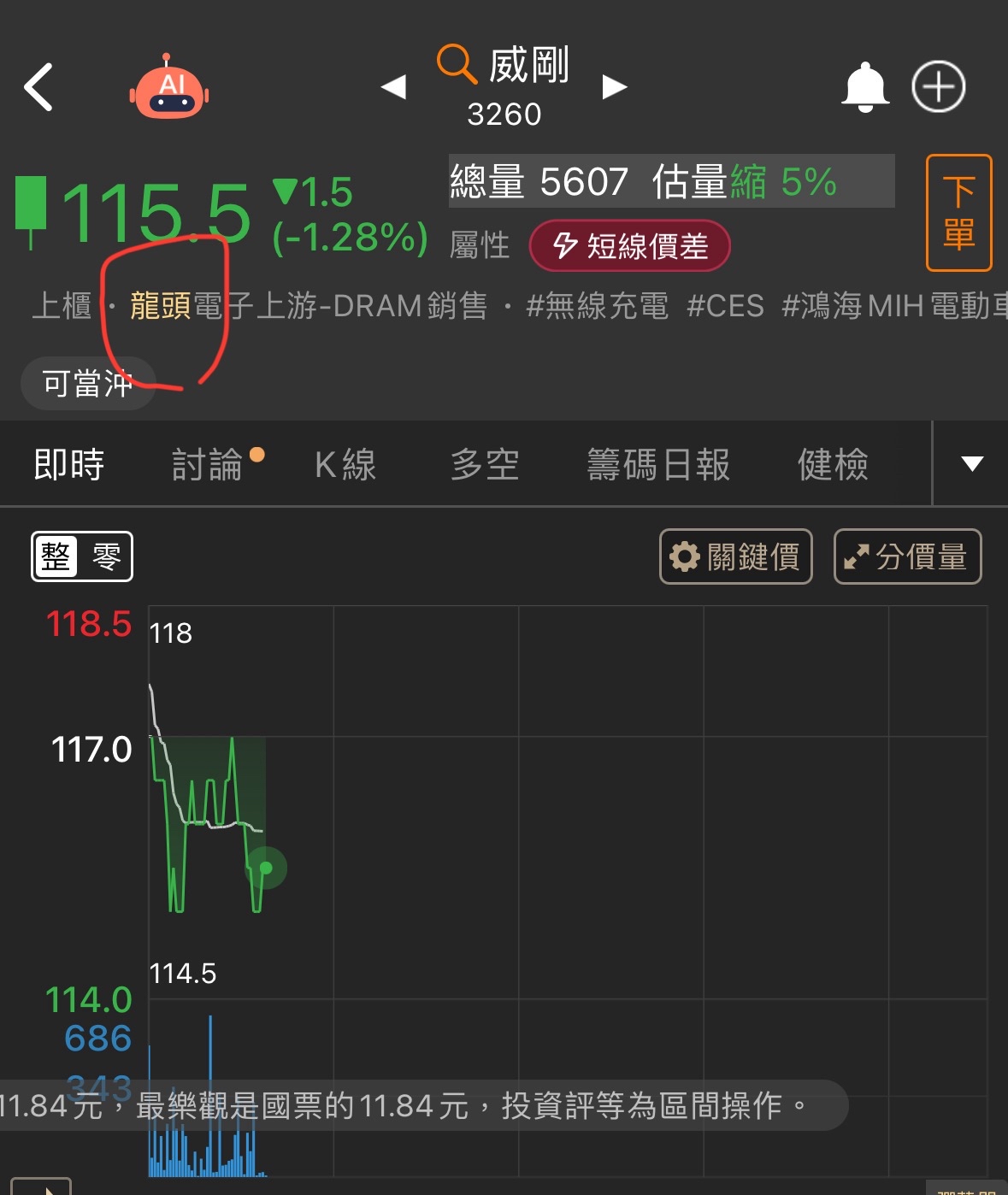Expand the 分價量 view

(x=908, y=556)
